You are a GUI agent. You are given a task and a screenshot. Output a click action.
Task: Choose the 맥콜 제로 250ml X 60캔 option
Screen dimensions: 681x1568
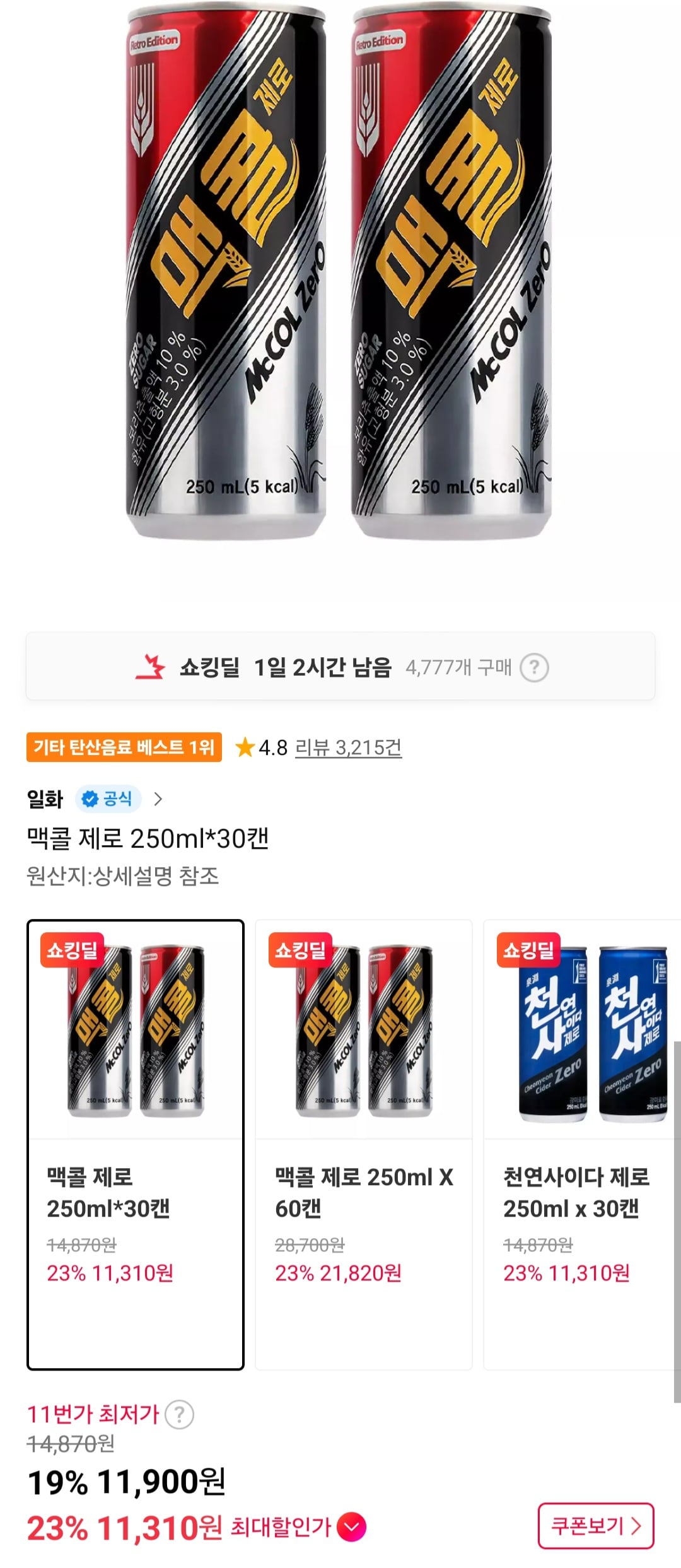(x=364, y=1144)
